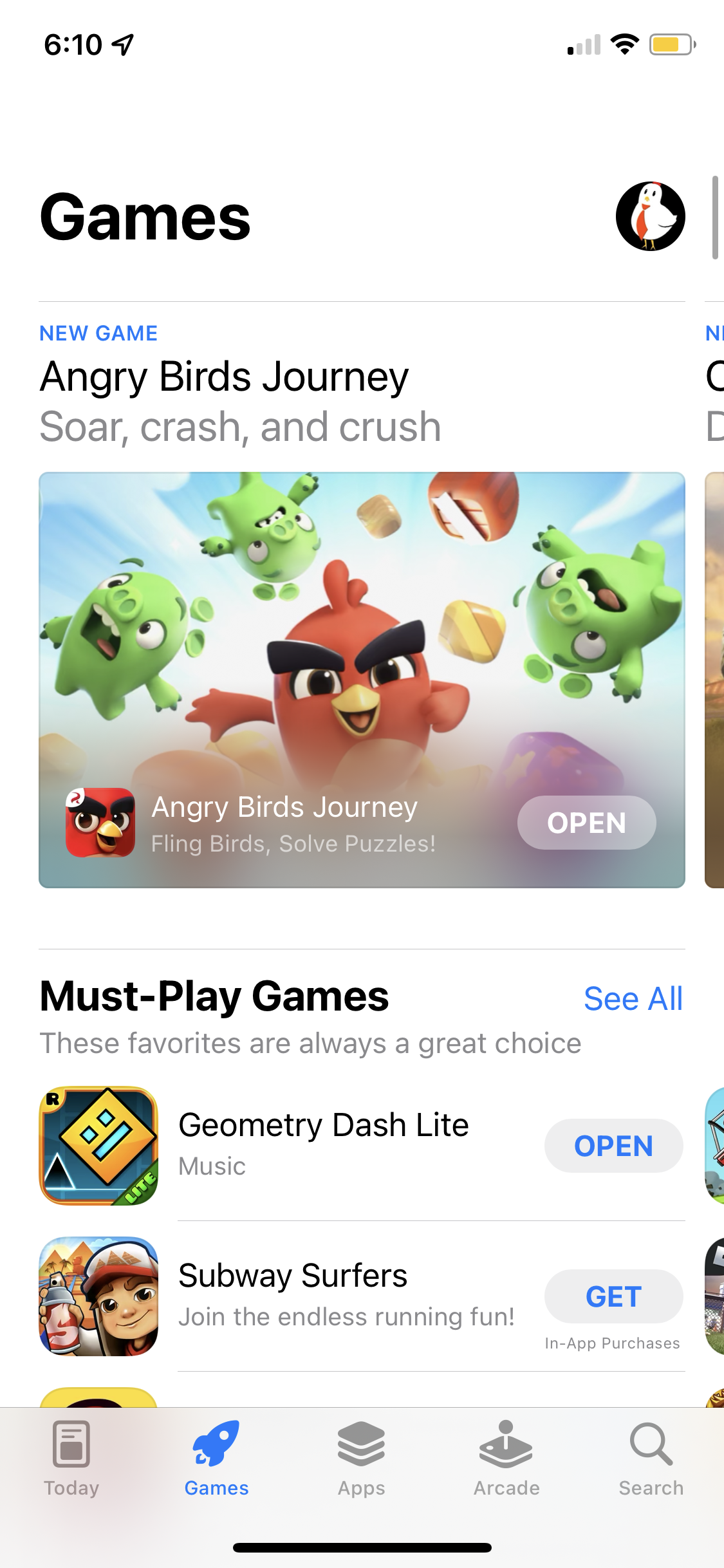
Task: Go to the Apps tab
Action: tap(361, 1460)
